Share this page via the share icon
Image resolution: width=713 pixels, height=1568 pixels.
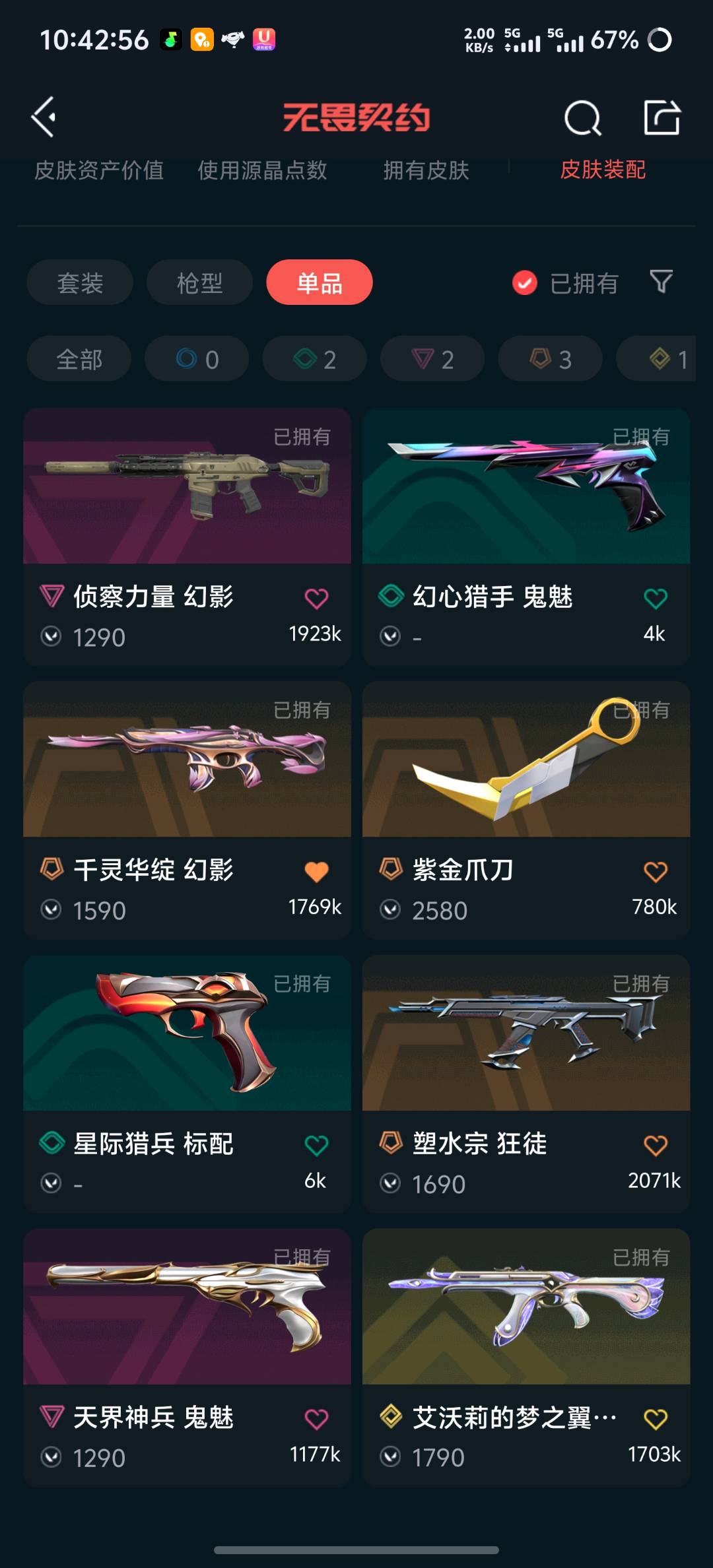662,118
